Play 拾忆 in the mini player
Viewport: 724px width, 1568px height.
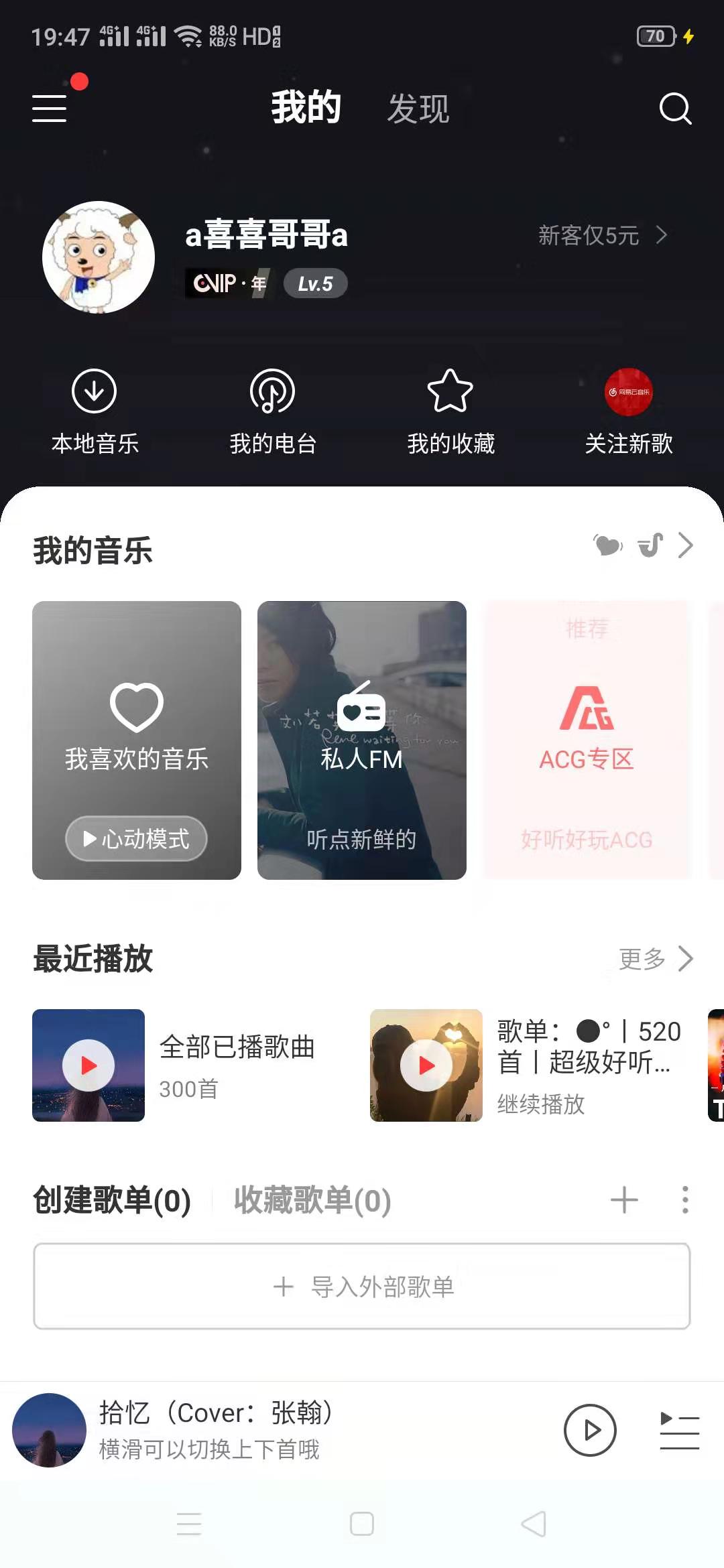589,1430
